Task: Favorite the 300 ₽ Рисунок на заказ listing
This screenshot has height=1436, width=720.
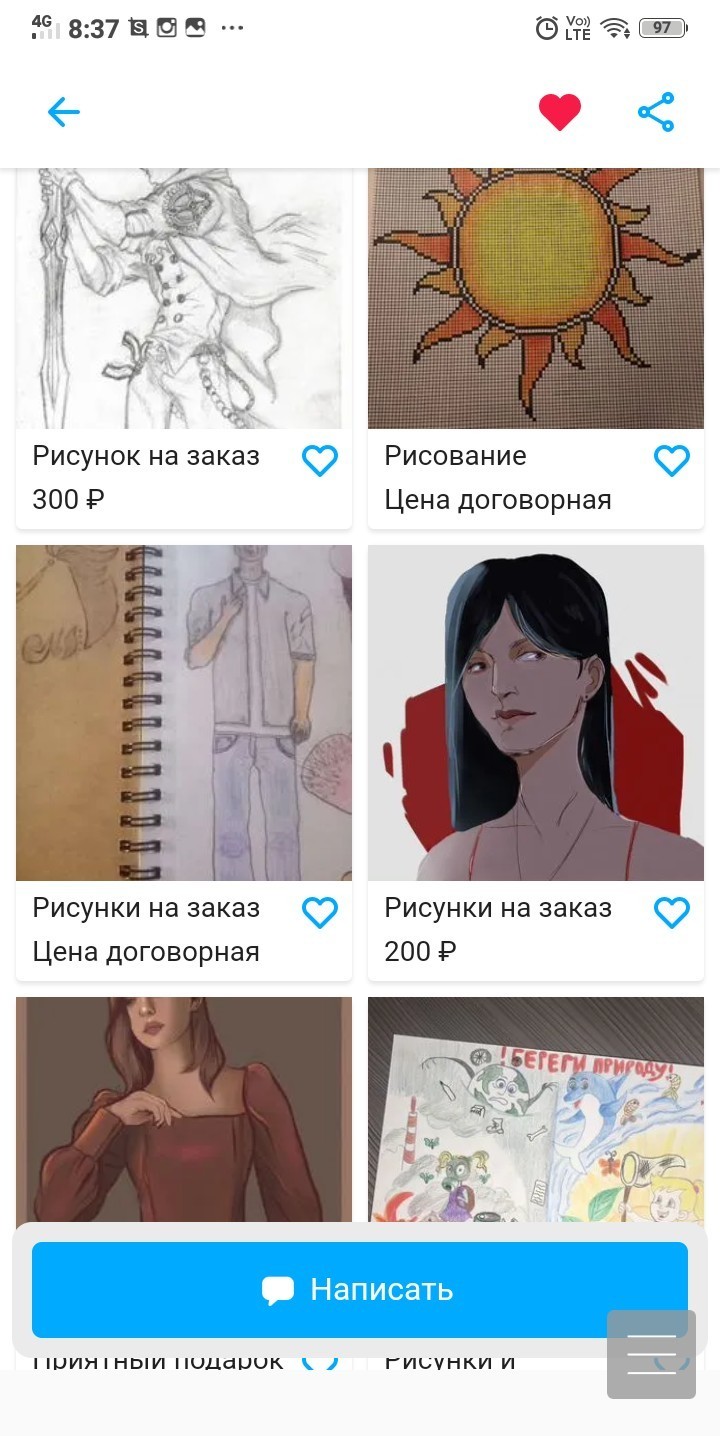Action: pyautogui.click(x=320, y=460)
